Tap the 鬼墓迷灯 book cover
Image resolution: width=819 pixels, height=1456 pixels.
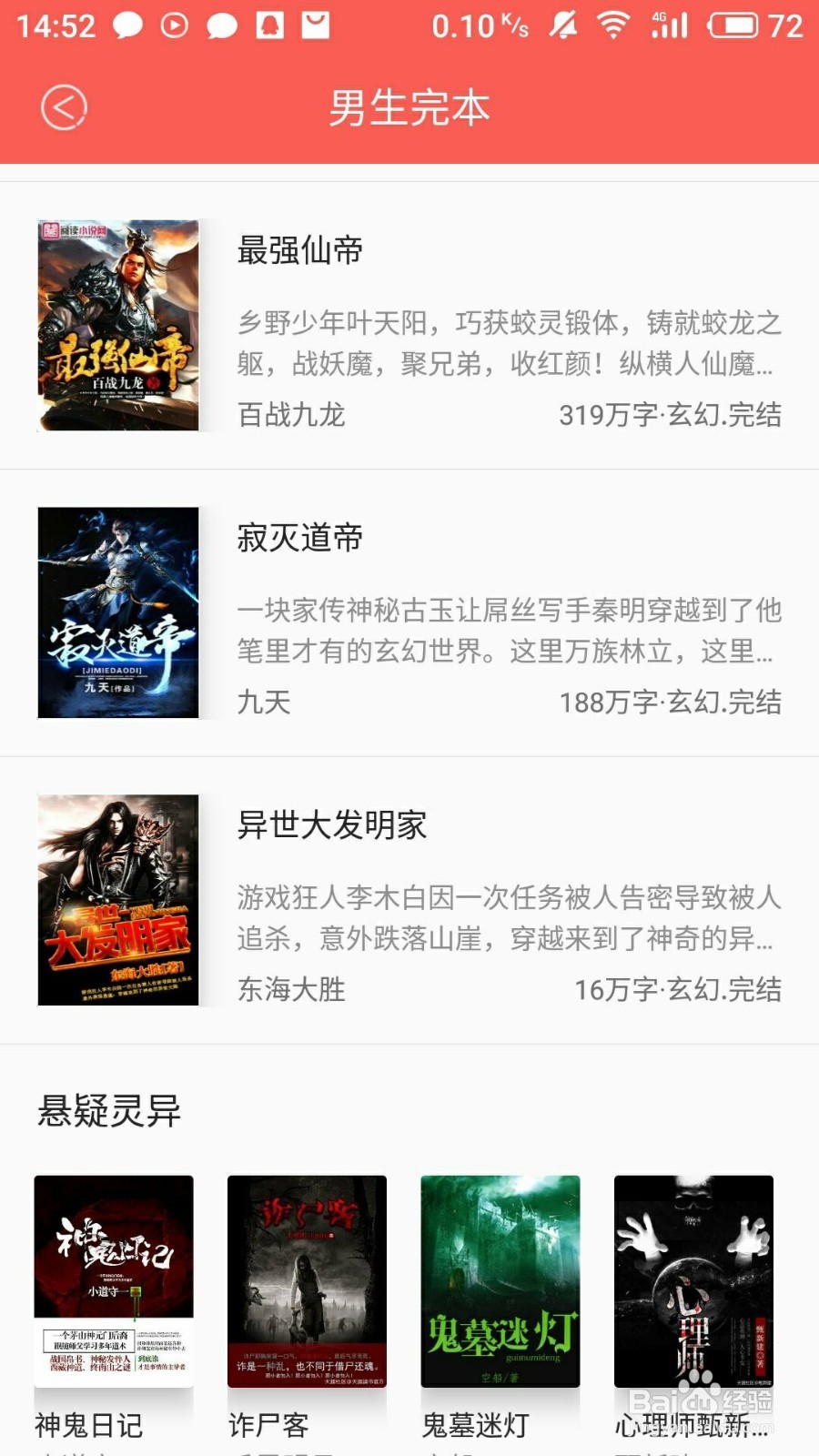click(x=500, y=1280)
